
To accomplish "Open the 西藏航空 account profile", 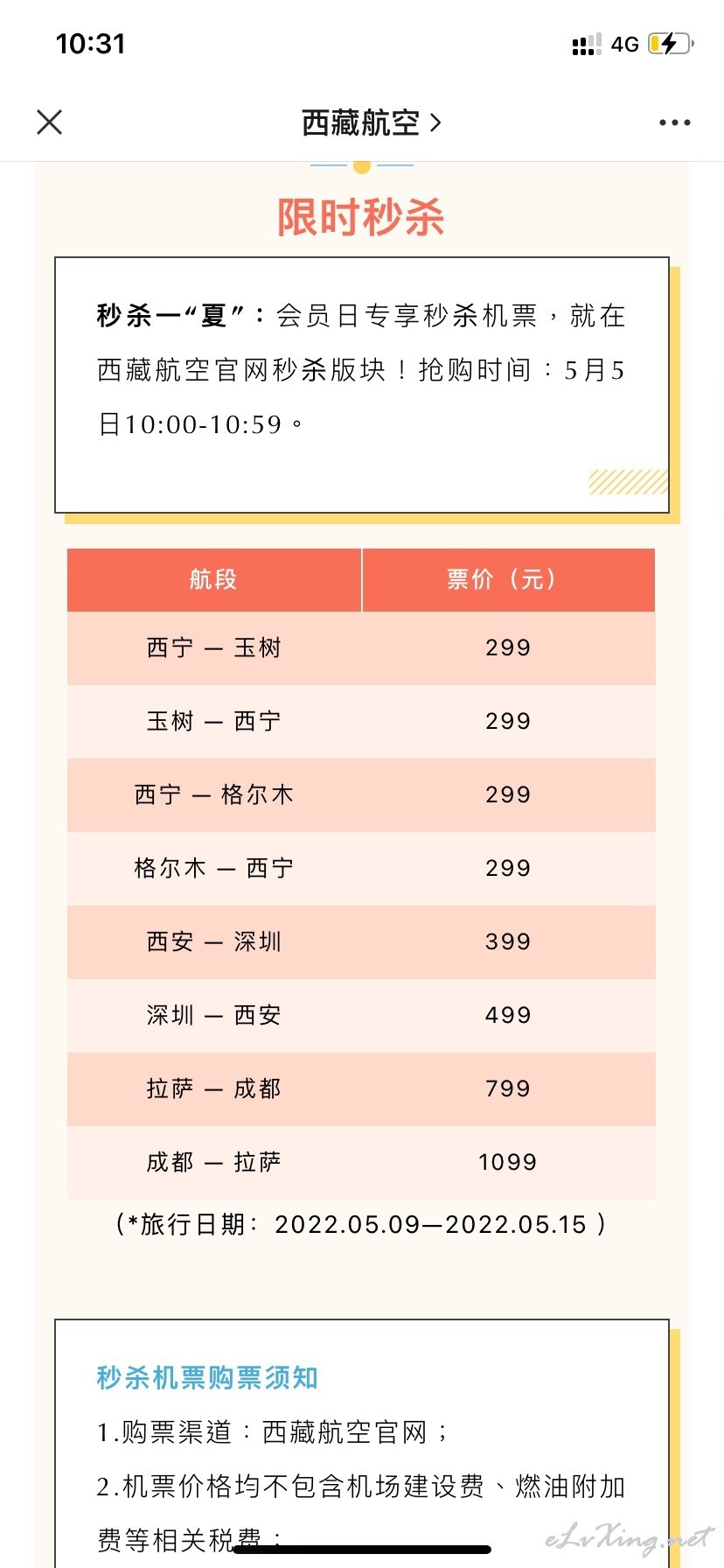I will click(372, 123).
